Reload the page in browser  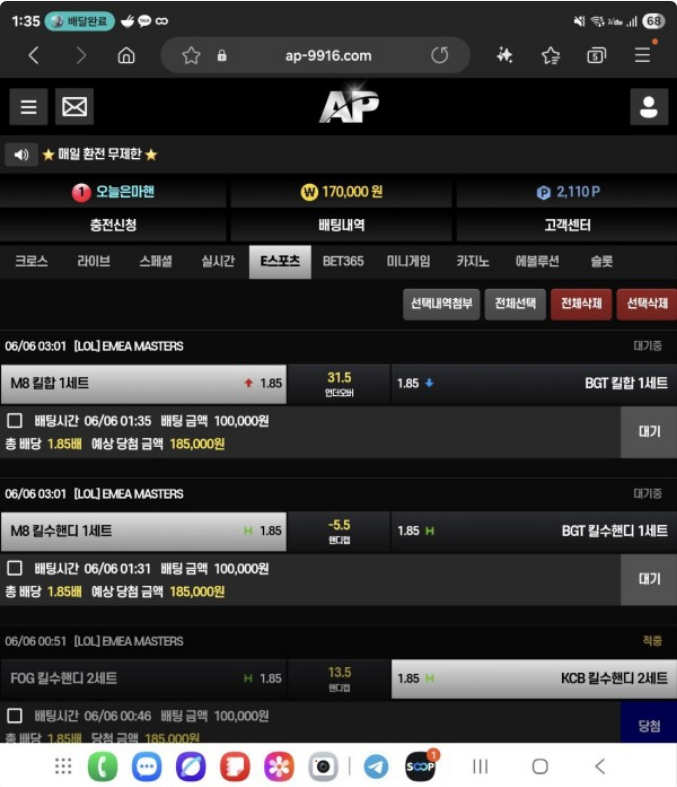point(440,56)
